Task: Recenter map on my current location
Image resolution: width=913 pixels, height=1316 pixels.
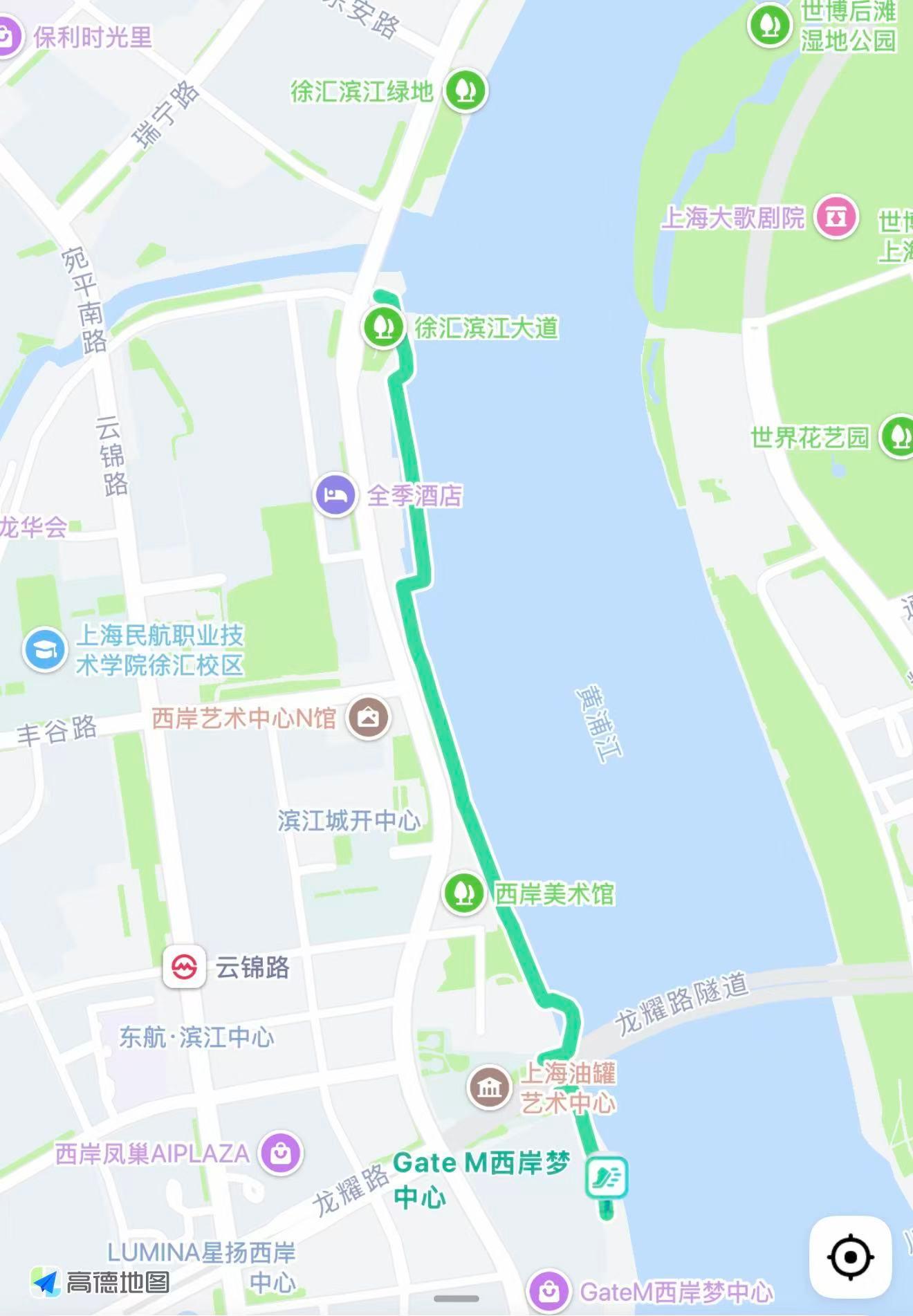Action: [850, 1257]
